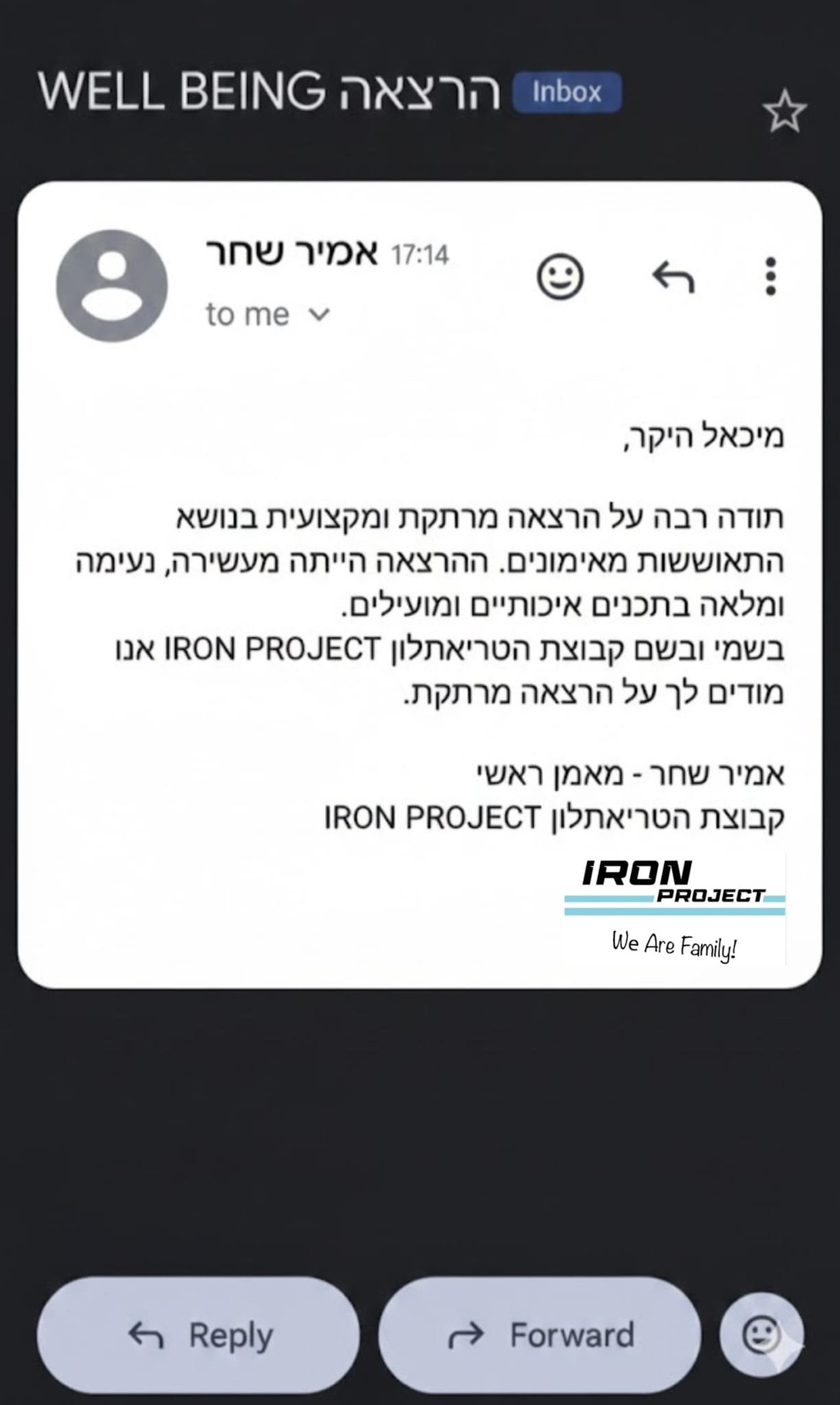Screen dimensions: 840x1405
Task: Open the three-dot message options menu
Action: coord(771,277)
